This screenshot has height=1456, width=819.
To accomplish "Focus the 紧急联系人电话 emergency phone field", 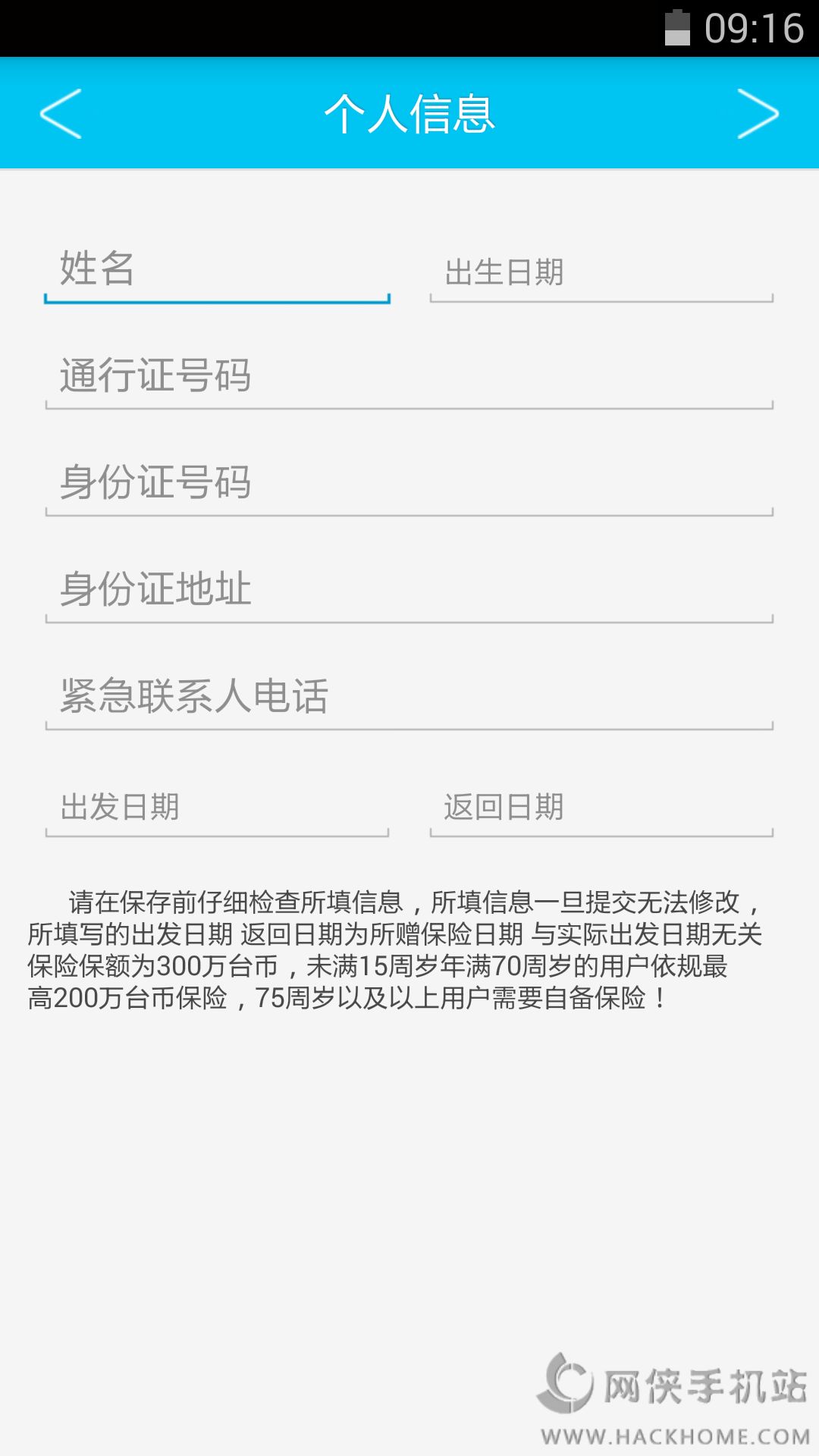I will (409, 697).
